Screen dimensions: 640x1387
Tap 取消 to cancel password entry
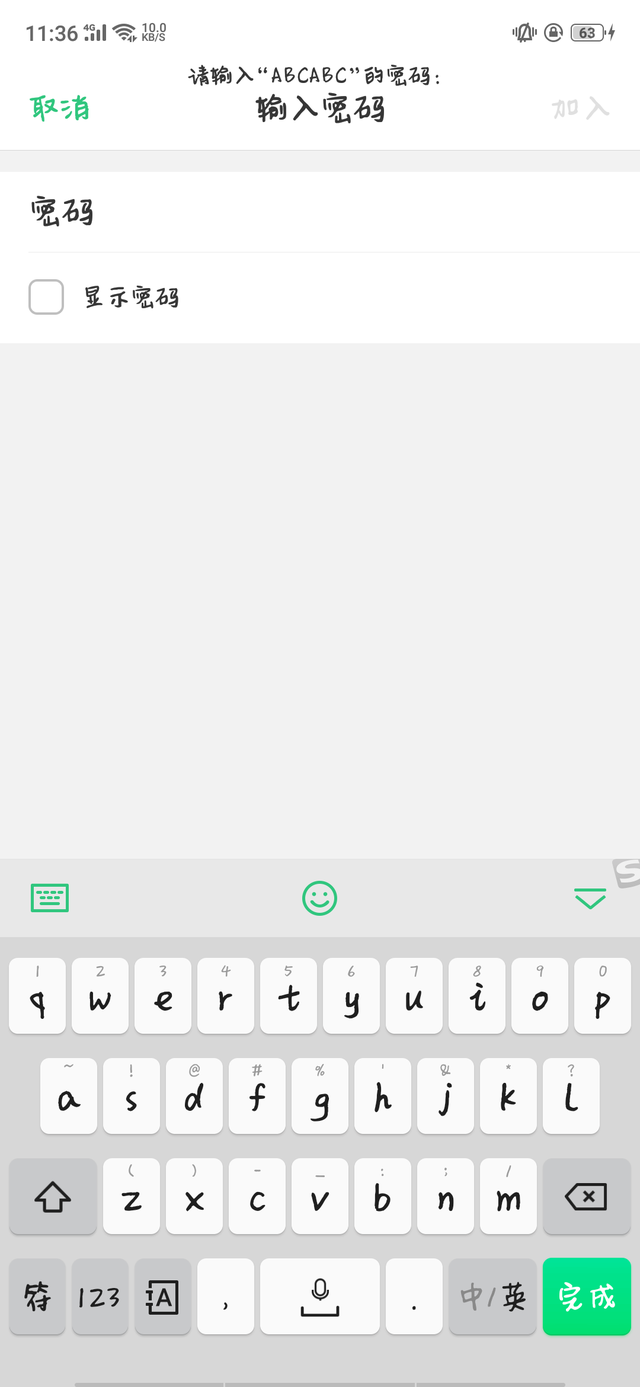click(60, 108)
